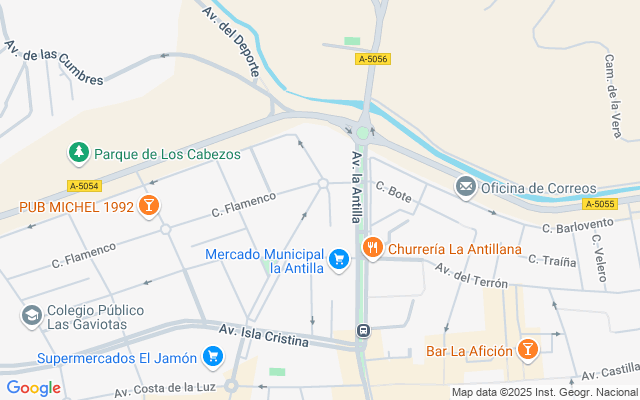640x400 pixels.
Task: Open the Google logo link
Action: tap(33, 388)
